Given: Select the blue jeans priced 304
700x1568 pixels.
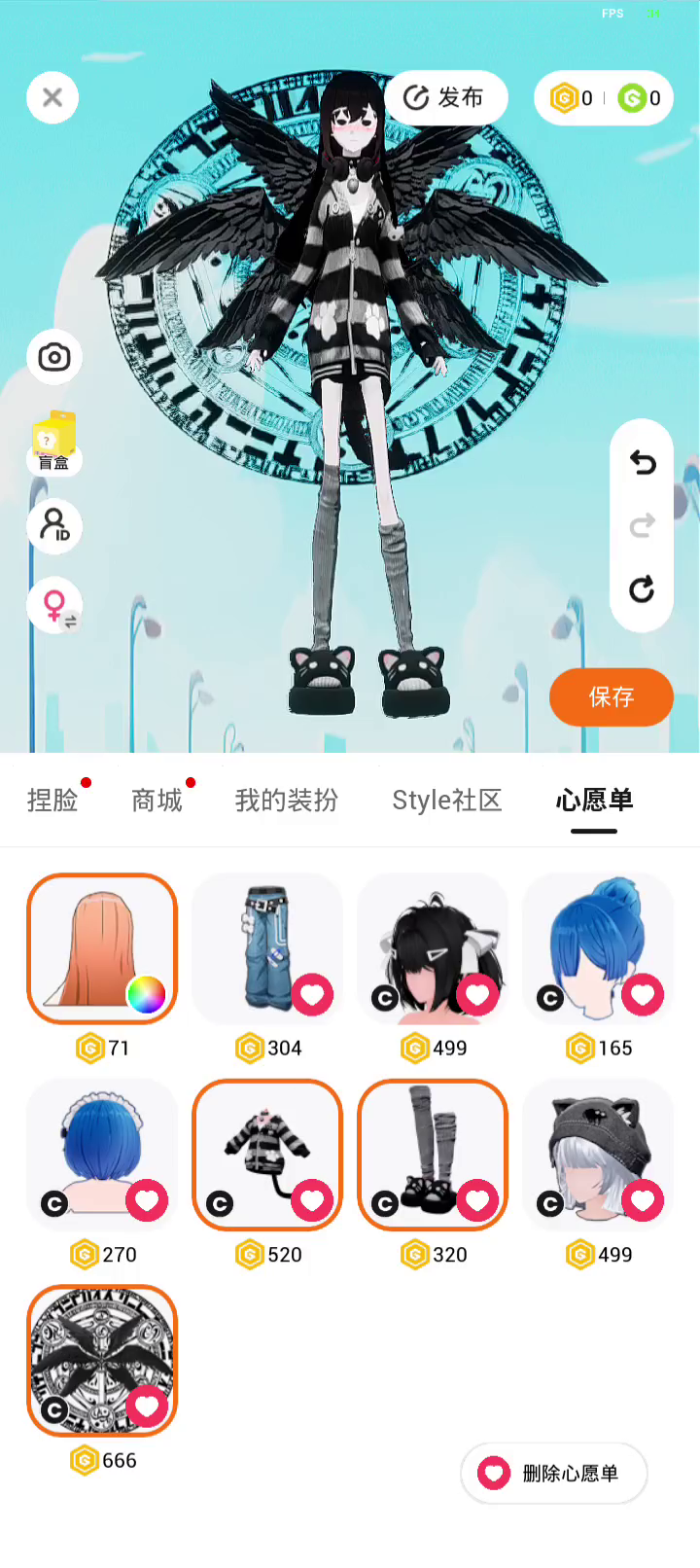Looking at the screenshot, I should pos(267,948).
